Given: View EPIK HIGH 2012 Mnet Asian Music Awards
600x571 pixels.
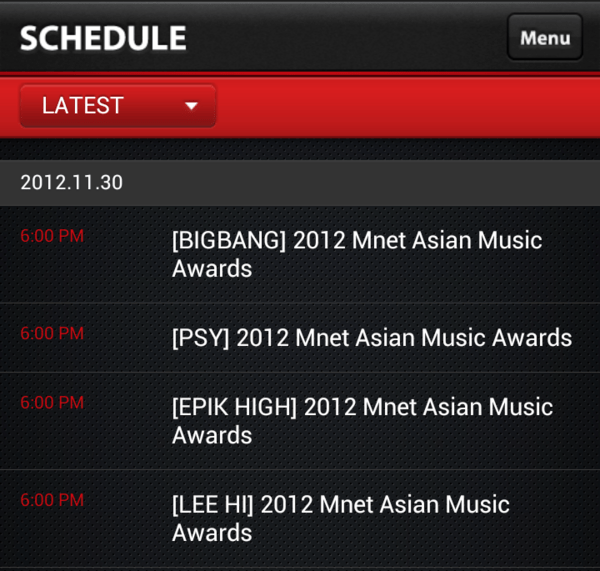Looking at the screenshot, I should click(362, 421).
